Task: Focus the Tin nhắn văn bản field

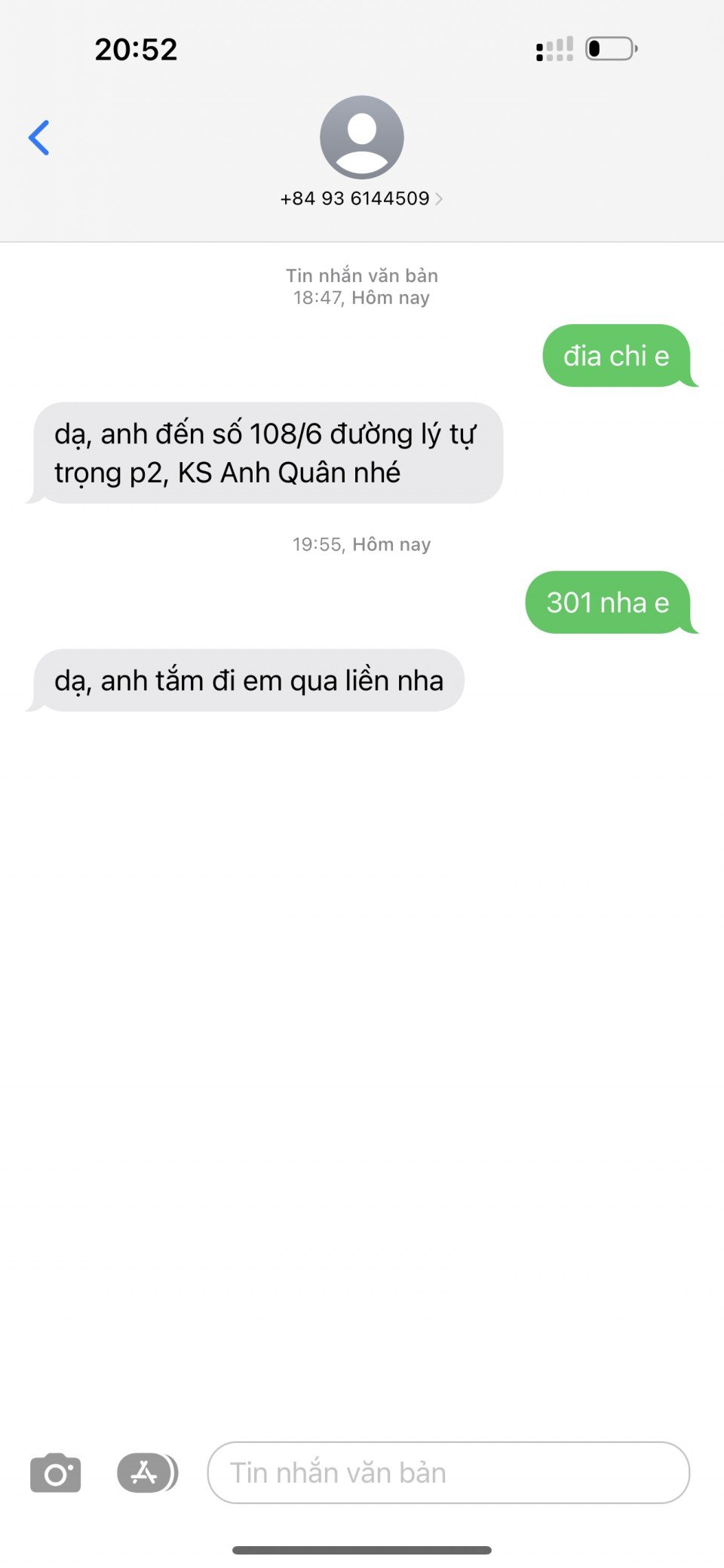Action: pos(448,1473)
